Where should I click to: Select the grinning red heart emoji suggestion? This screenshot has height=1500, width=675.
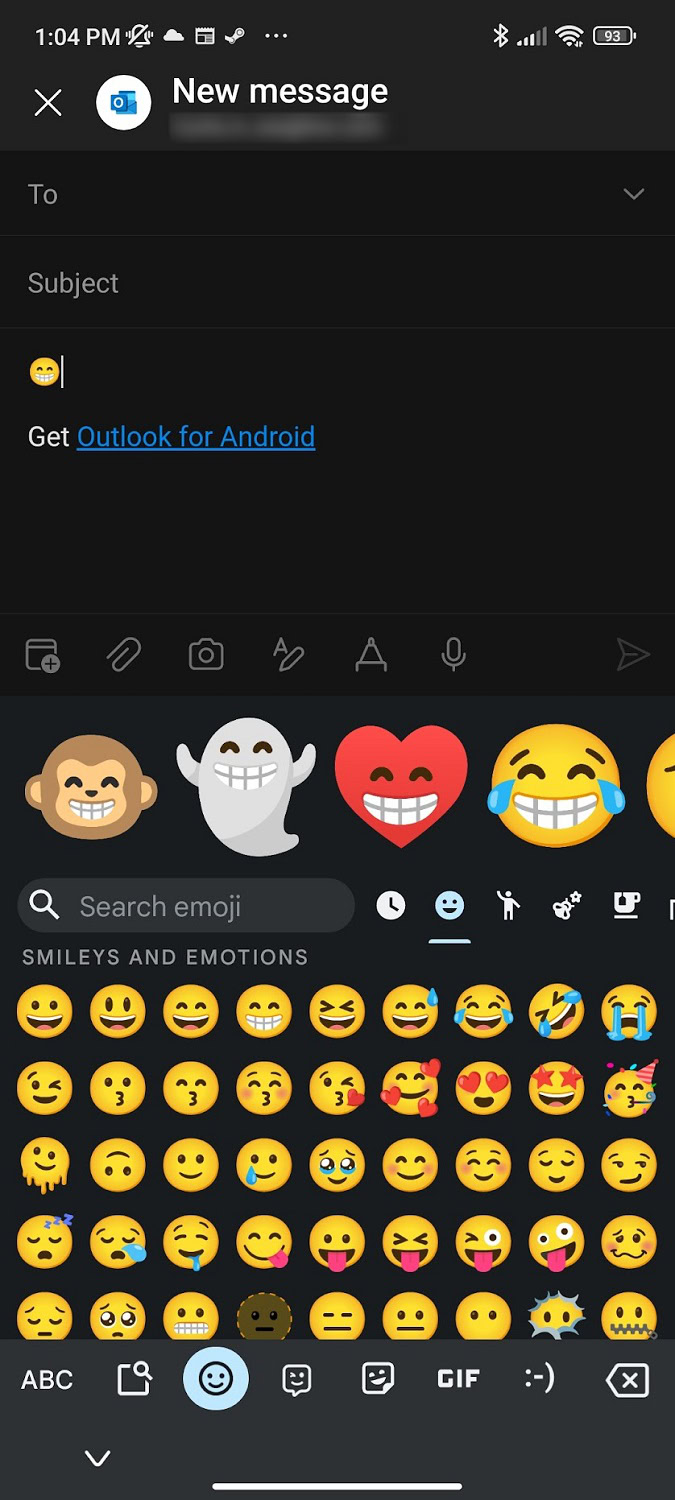point(401,786)
